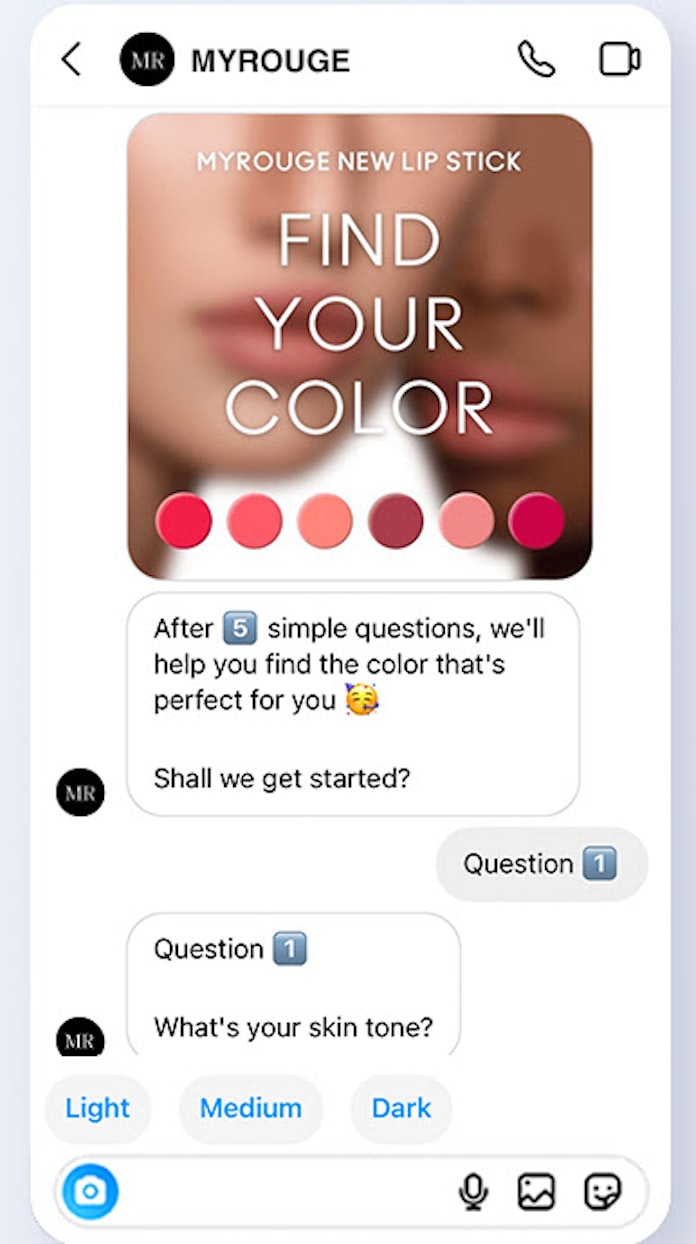
Task: Open the sticker picker
Action: pyautogui.click(x=602, y=1191)
